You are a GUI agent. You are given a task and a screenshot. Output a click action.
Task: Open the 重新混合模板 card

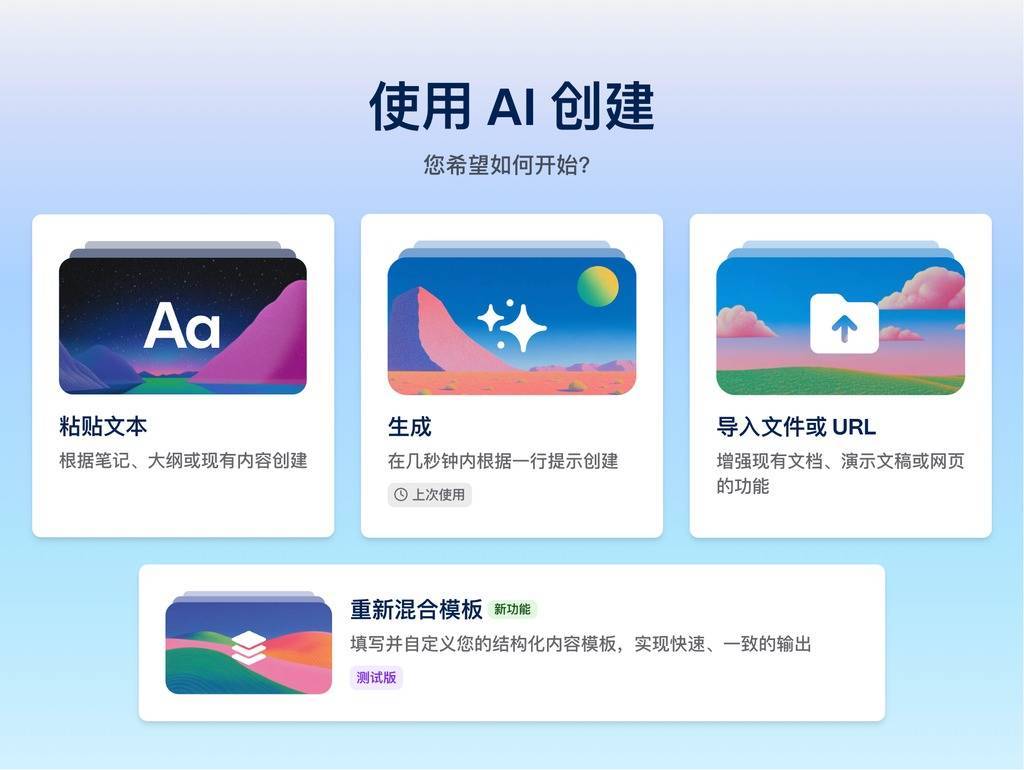tap(511, 642)
